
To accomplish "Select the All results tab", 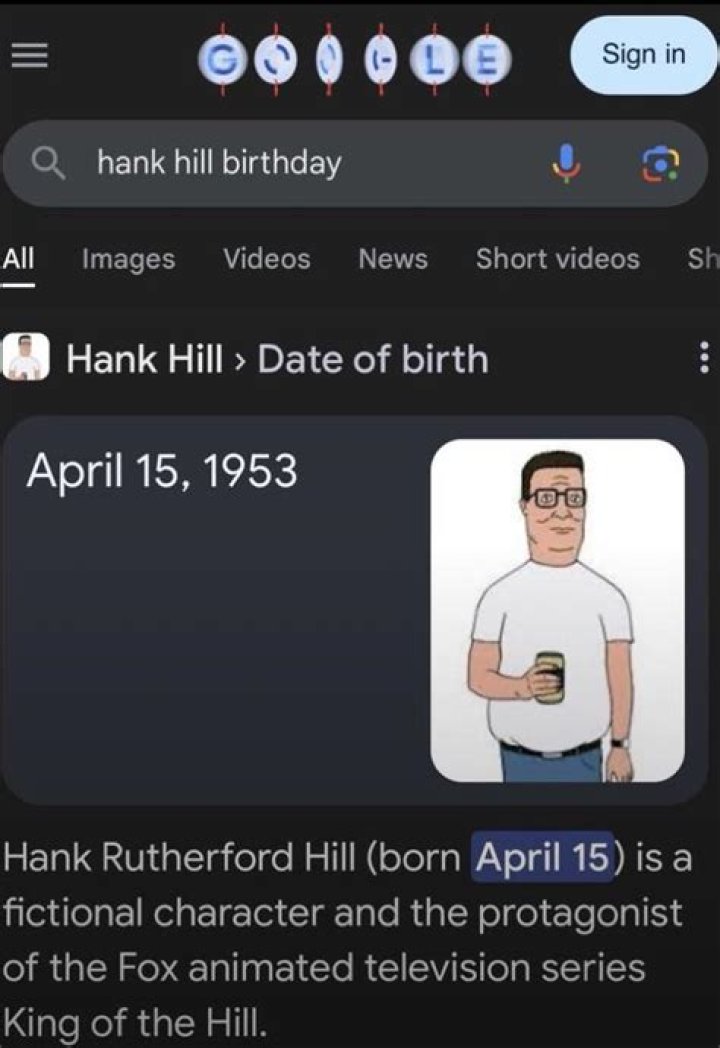I will (x=18, y=259).
